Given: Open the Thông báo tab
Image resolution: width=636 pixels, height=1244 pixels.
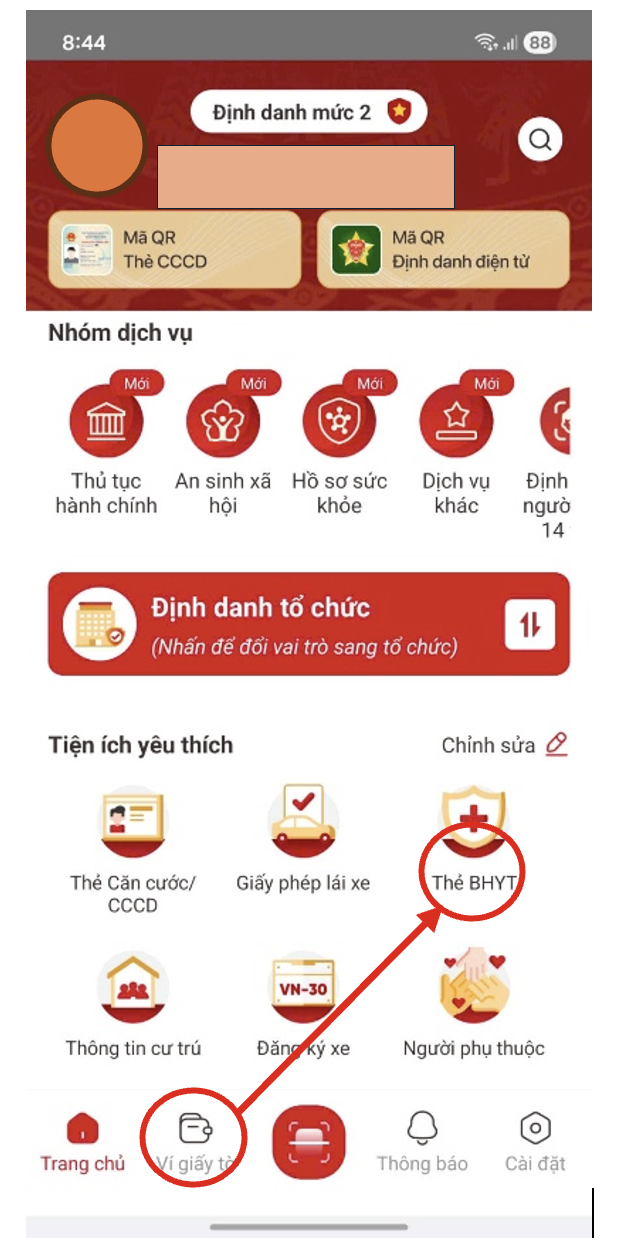Looking at the screenshot, I should [422, 1138].
